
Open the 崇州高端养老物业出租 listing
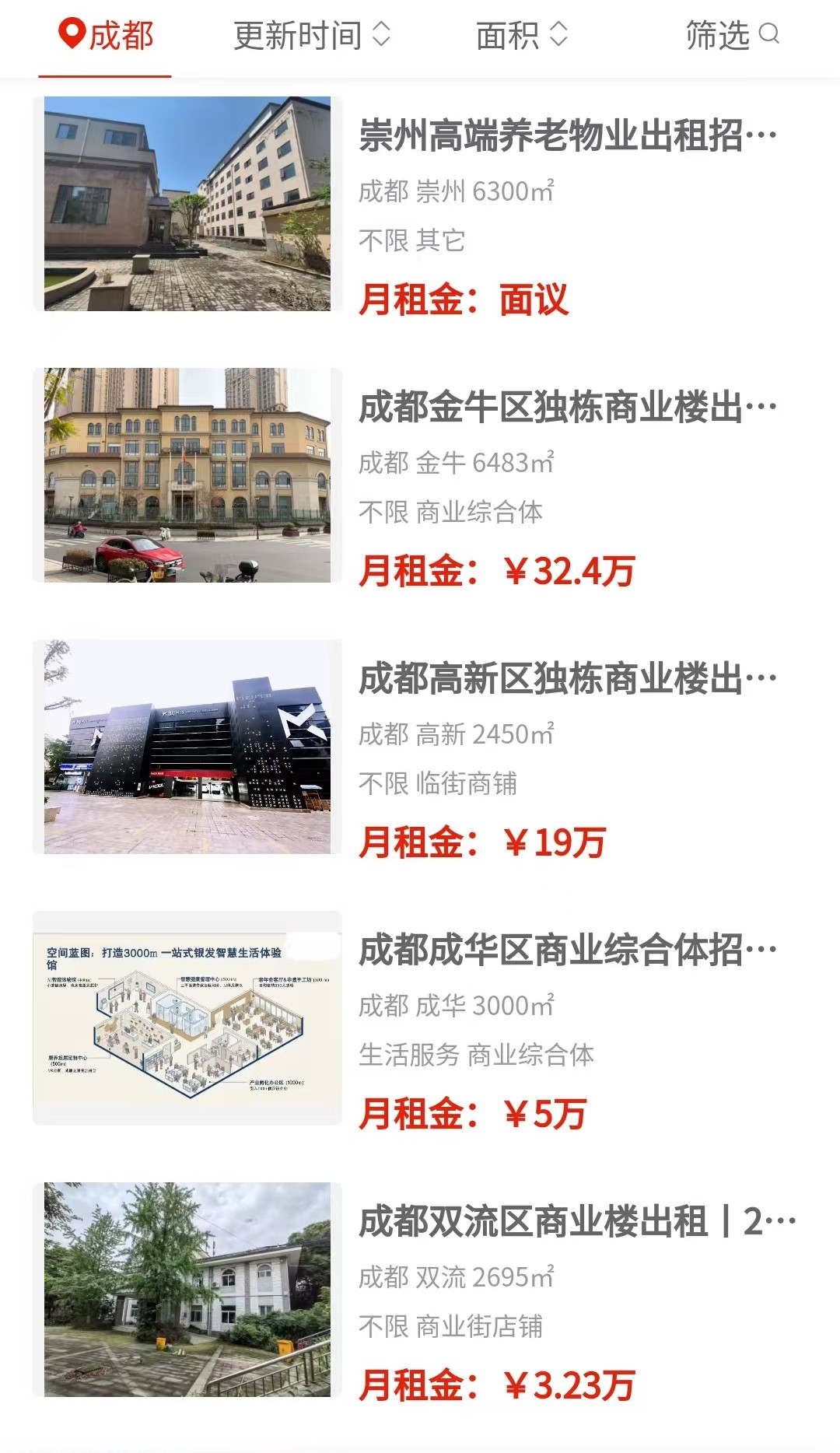420,204
